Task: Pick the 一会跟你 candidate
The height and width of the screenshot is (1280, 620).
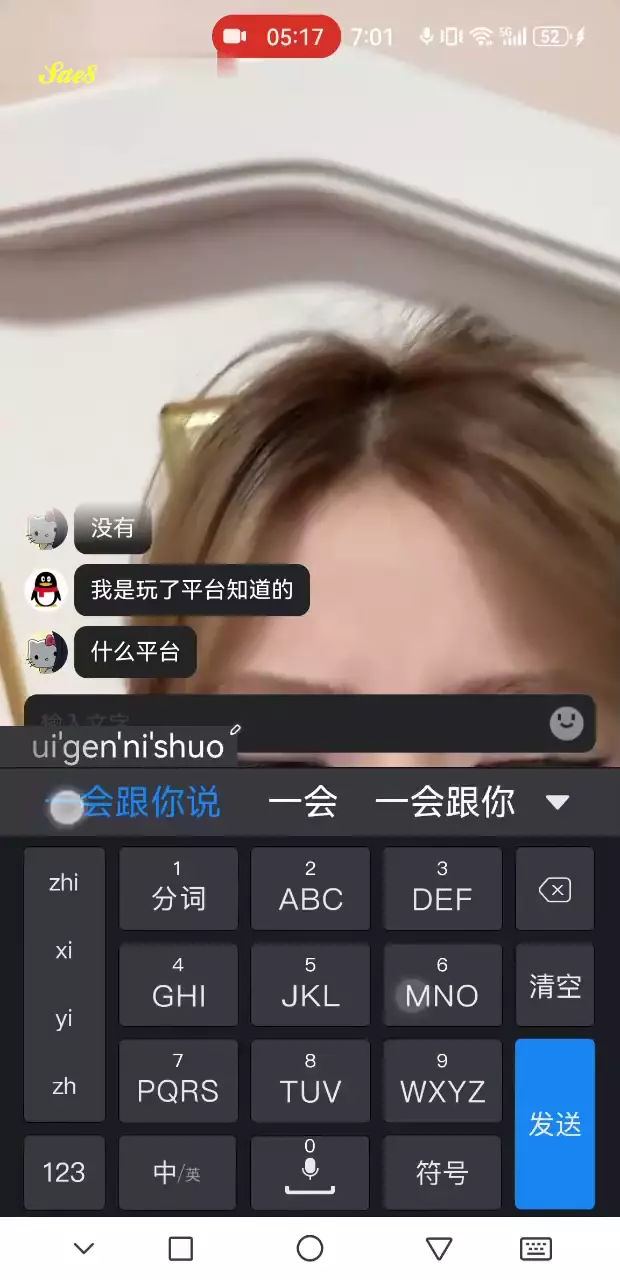Action: coord(444,802)
